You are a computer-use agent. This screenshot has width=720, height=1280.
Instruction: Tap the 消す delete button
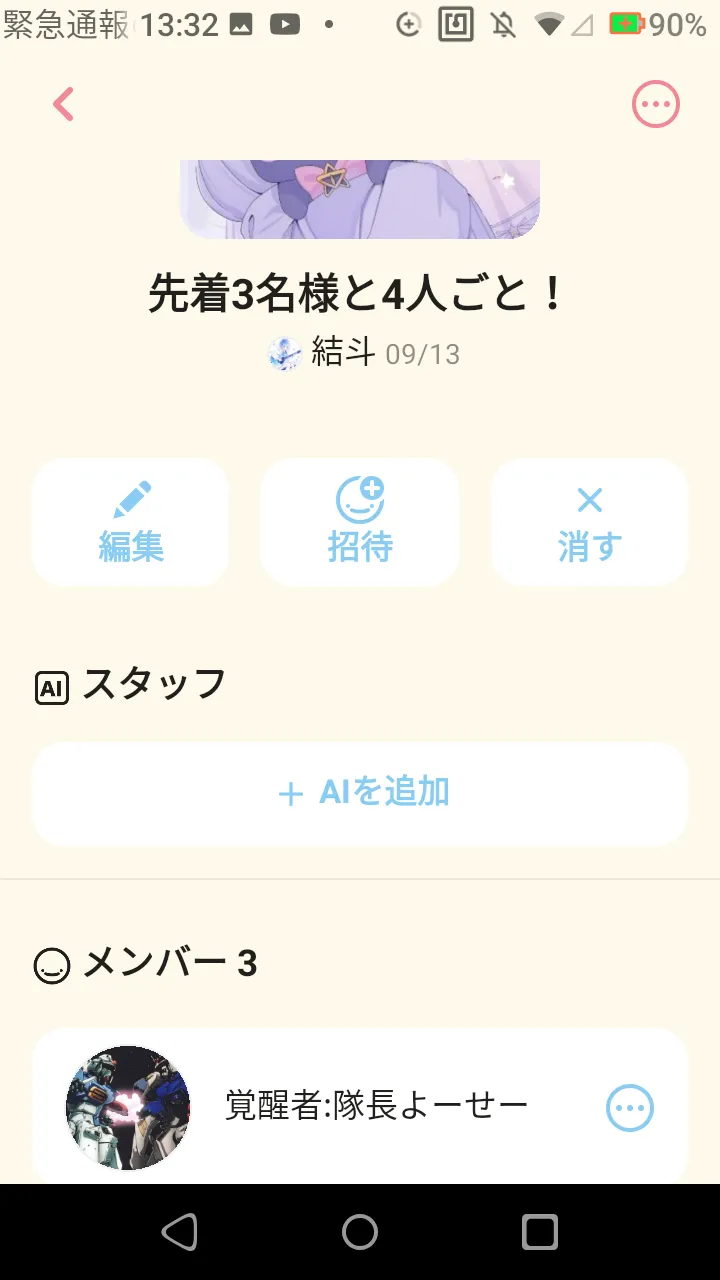(x=589, y=522)
